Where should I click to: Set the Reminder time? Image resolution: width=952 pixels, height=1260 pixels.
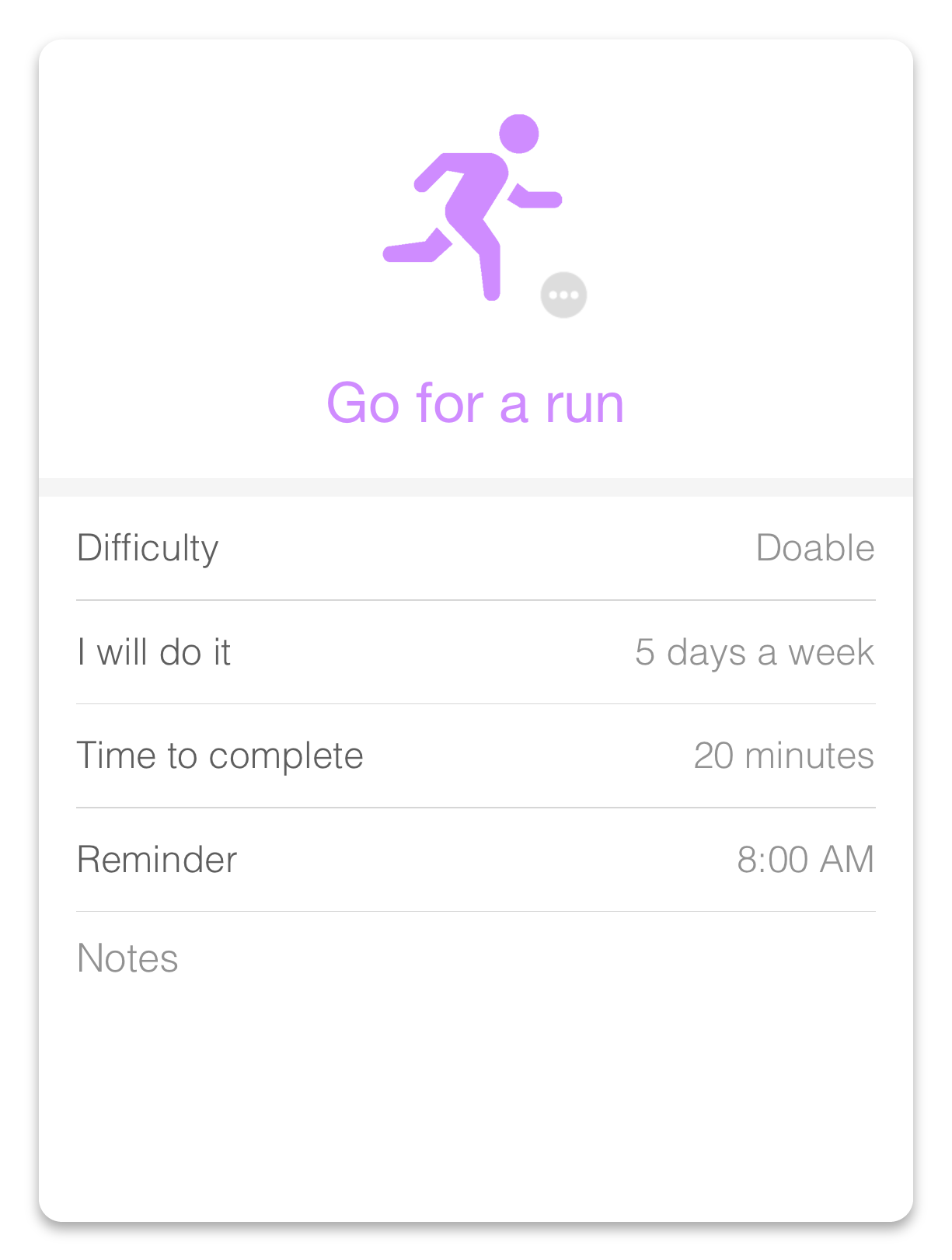[476, 860]
